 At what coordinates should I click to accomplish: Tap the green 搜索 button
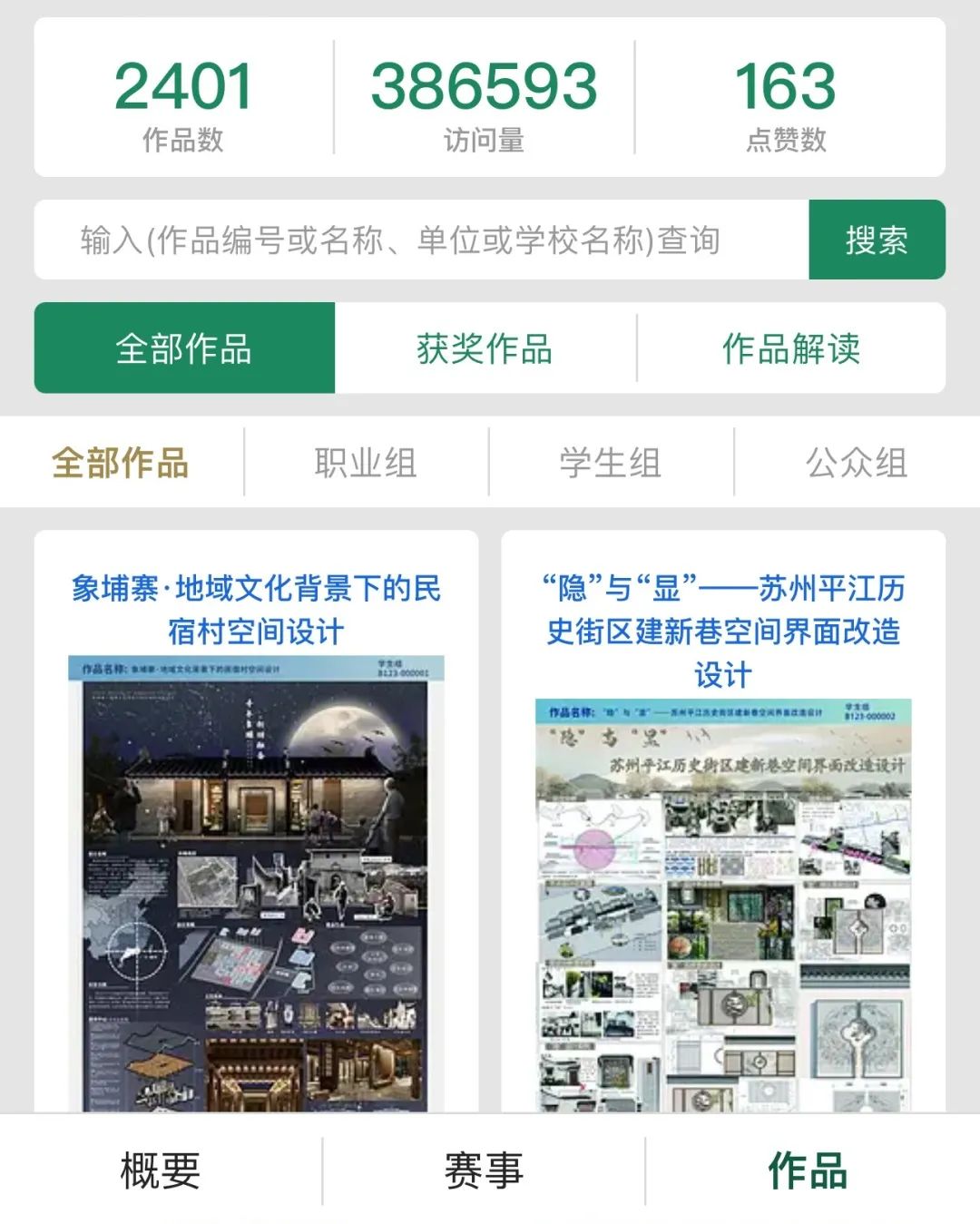pos(877,240)
